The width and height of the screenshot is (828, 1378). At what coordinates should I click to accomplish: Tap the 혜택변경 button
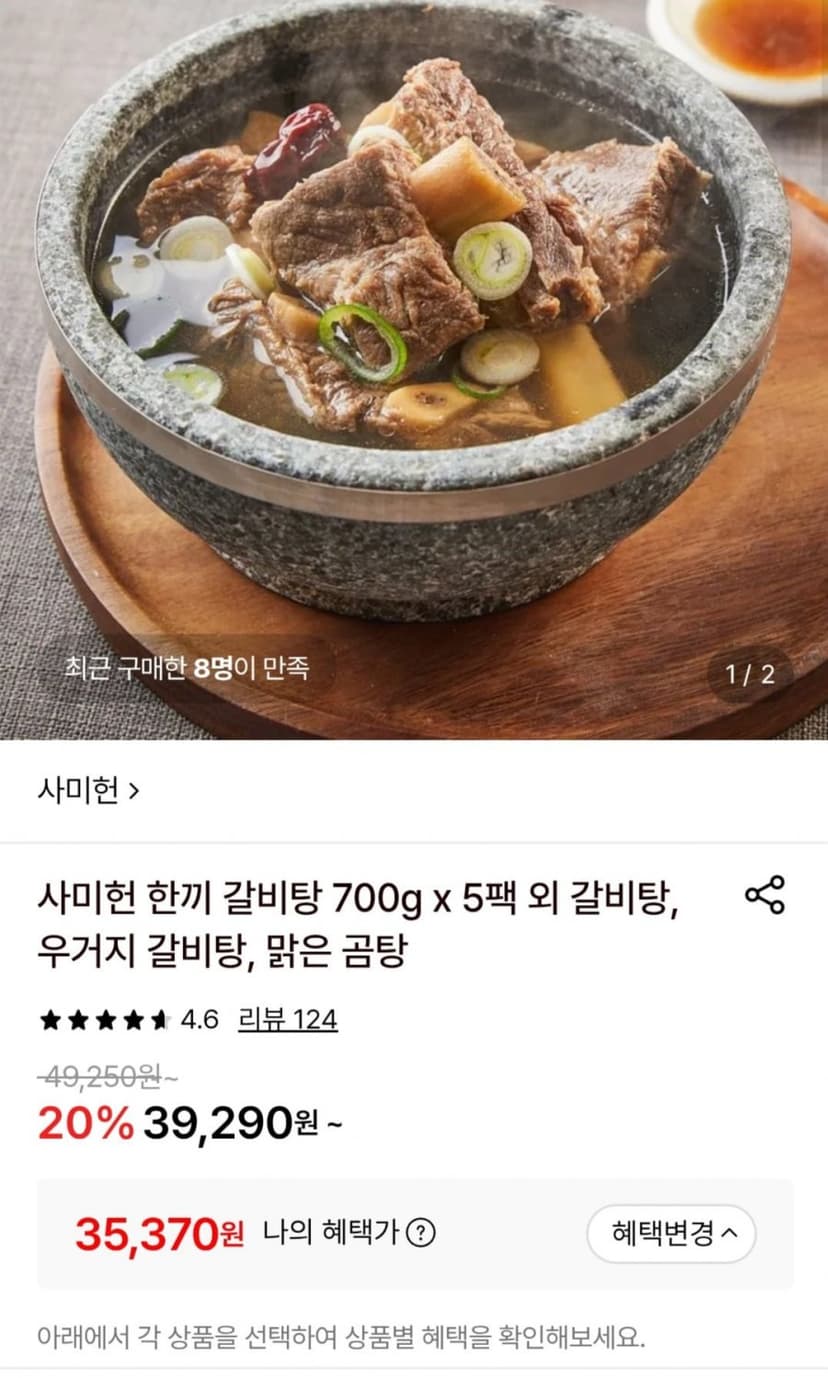671,1234
